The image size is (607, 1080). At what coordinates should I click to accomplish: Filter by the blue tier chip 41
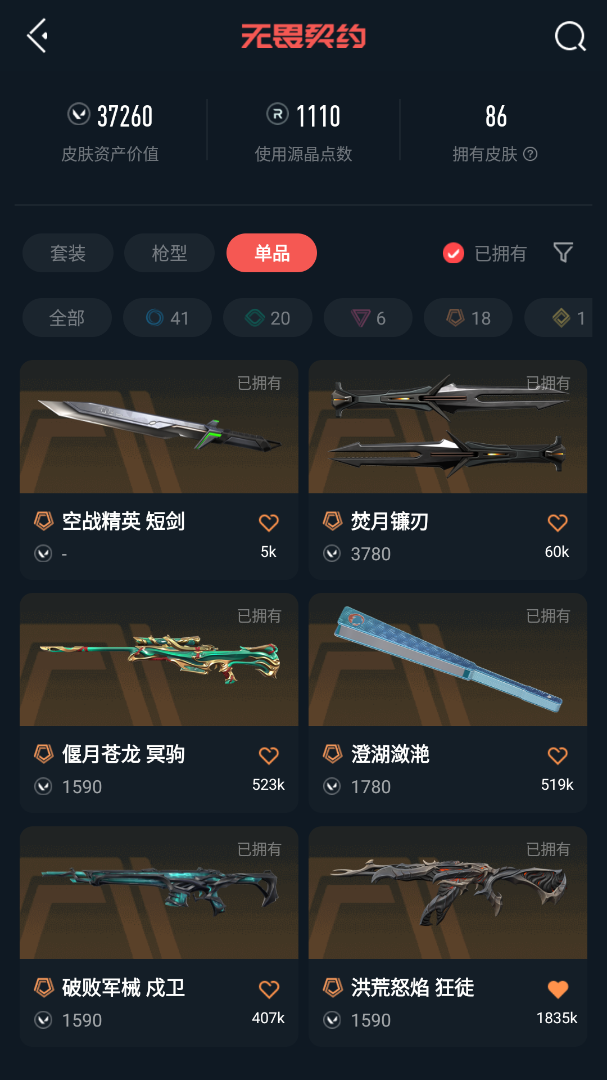click(x=167, y=318)
